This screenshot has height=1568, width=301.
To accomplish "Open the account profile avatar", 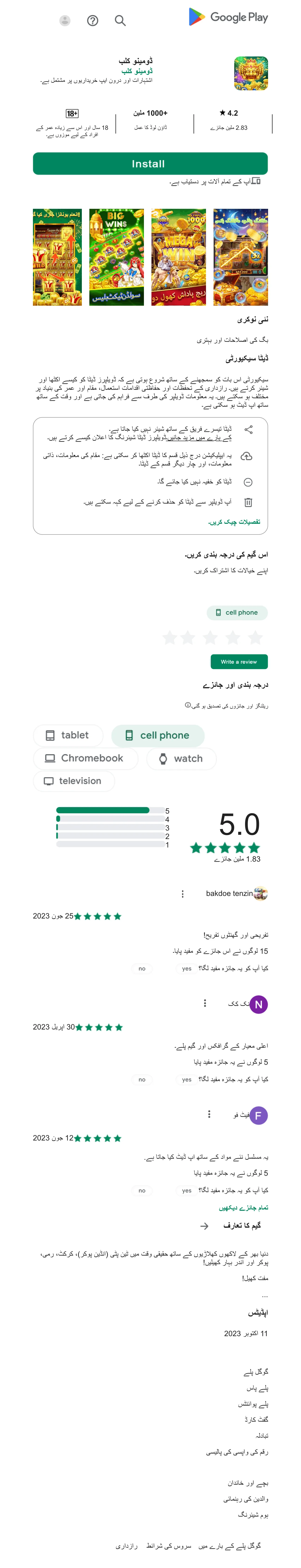I will click(65, 21).
